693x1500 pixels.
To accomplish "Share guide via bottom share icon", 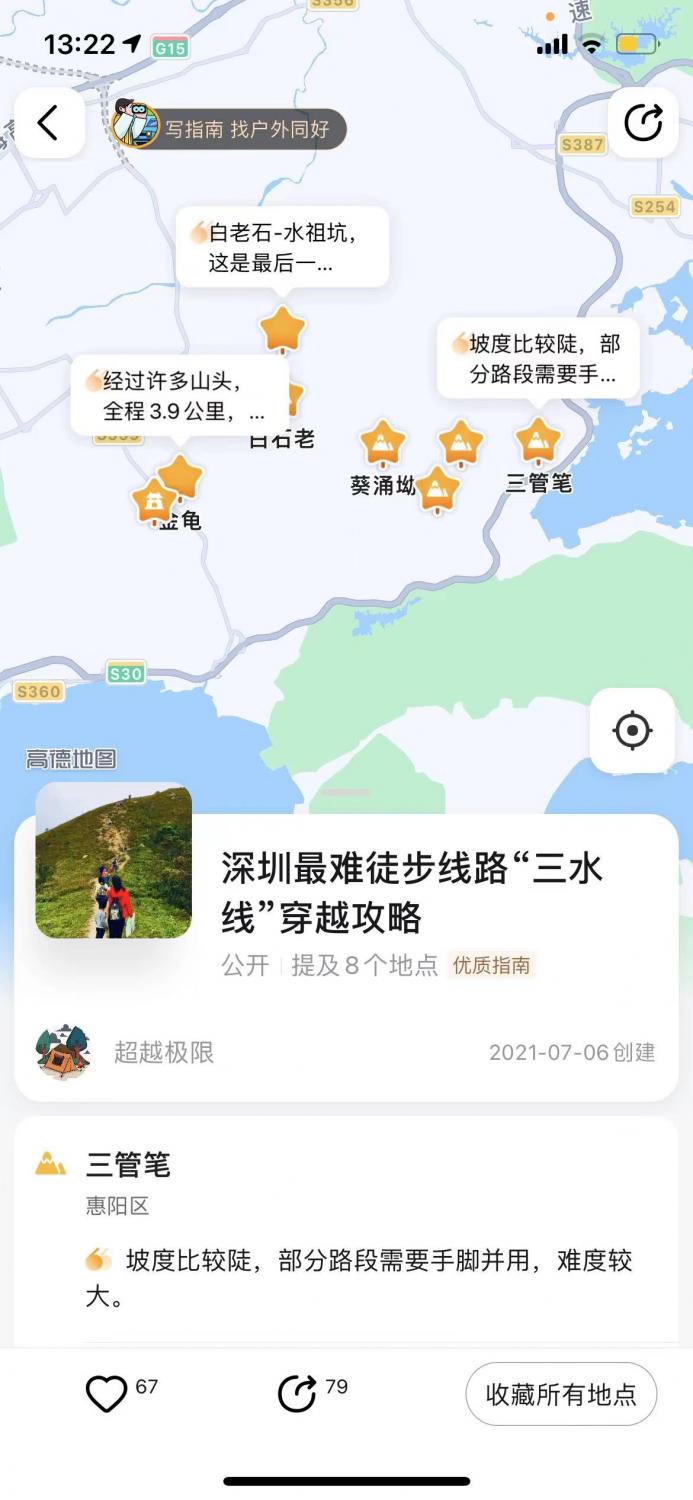I will coord(297,1392).
